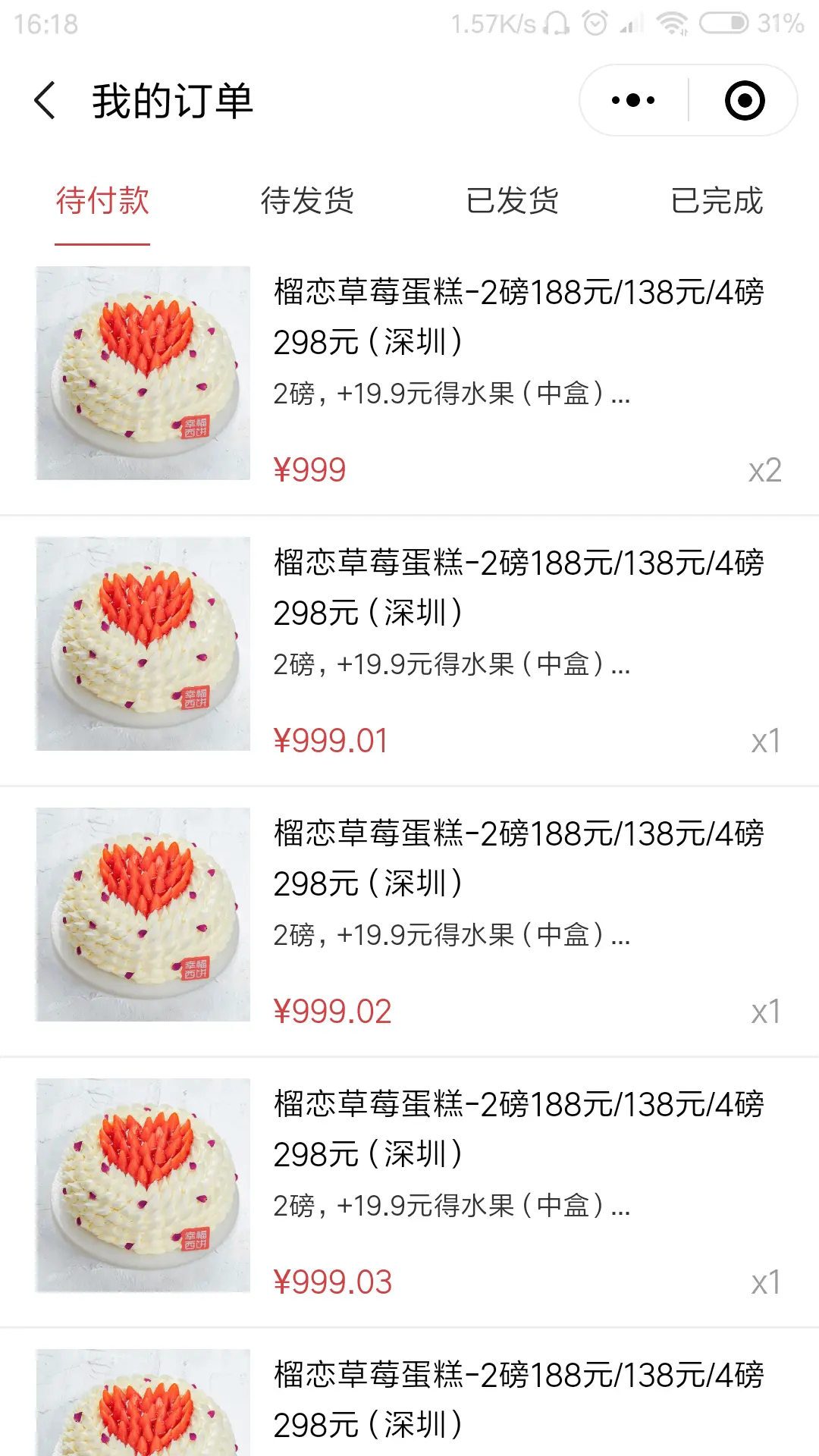The height and width of the screenshot is (1456, 819).
Task: Switch to the 已完成 tab
Action: (717, 201)
